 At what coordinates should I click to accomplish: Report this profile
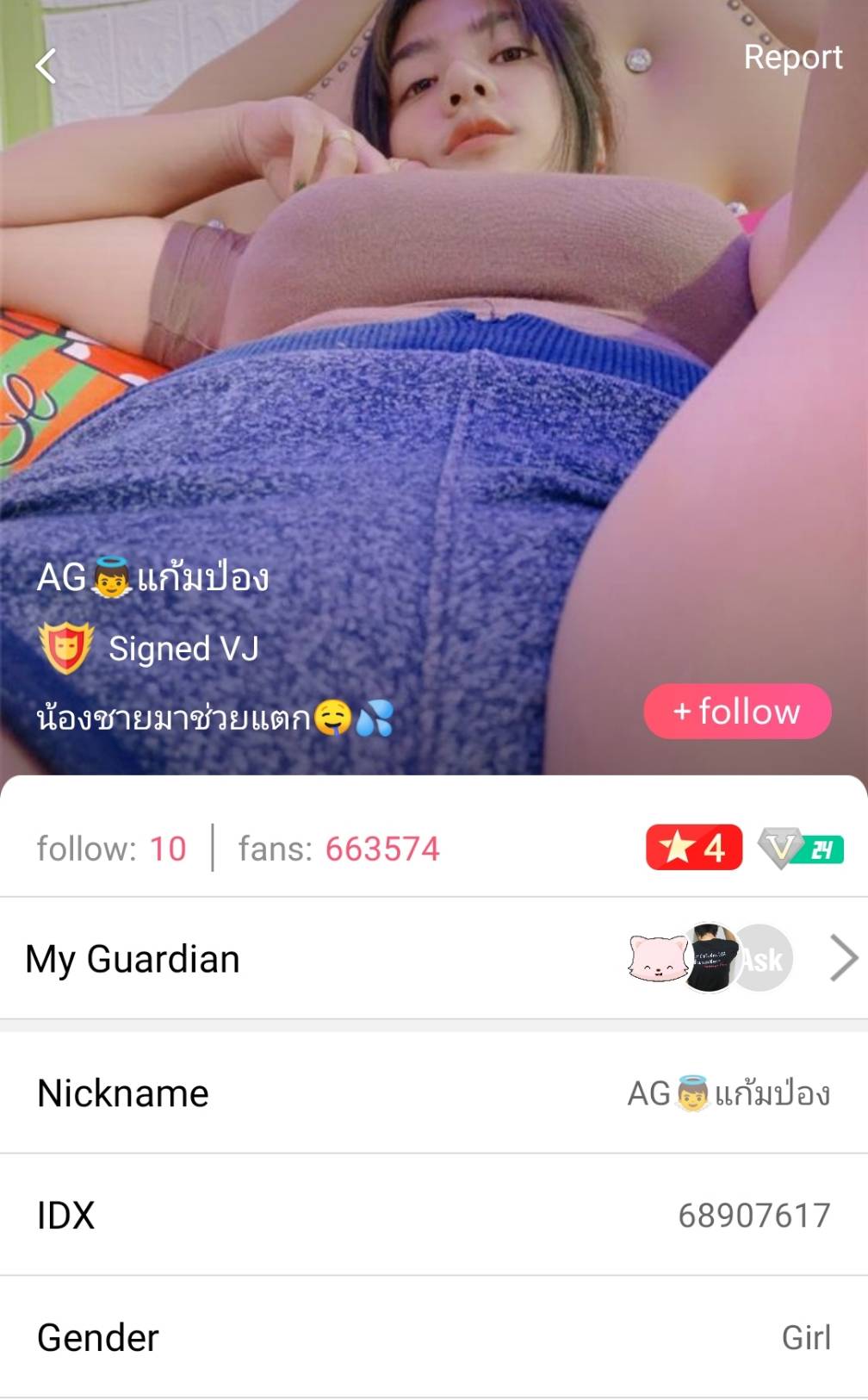(x=792, y=57)
